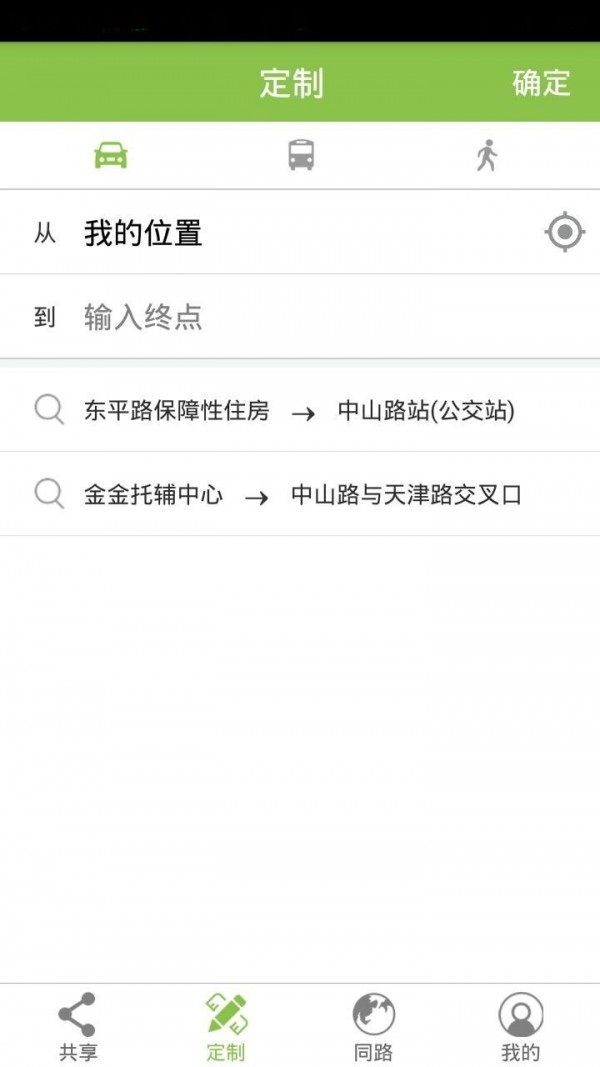This screenshot has height=1067, width=600.
Task: Go to the 共享 tab
Action: [77, 1026]
